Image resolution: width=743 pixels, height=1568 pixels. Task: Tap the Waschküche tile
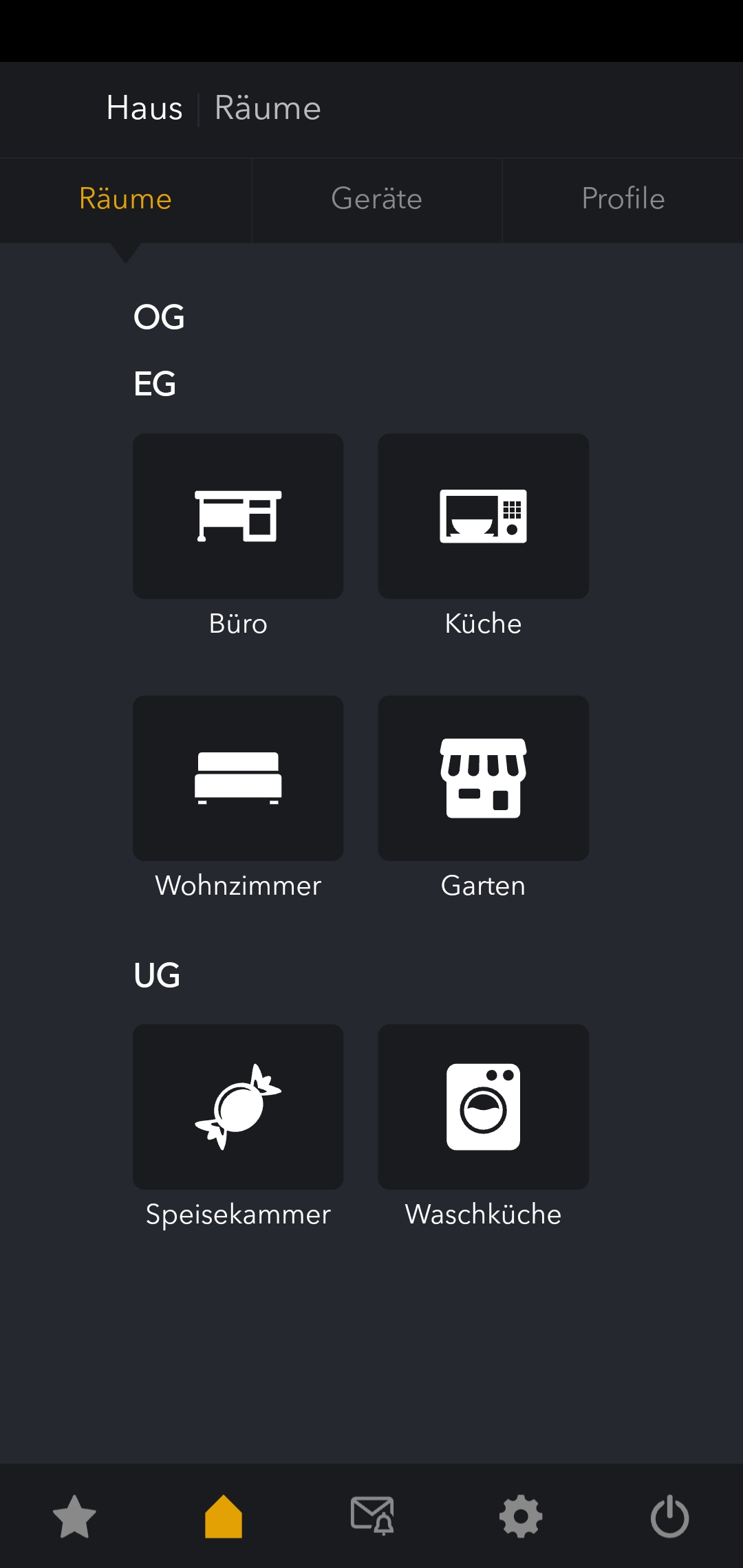click(483, 1107)
